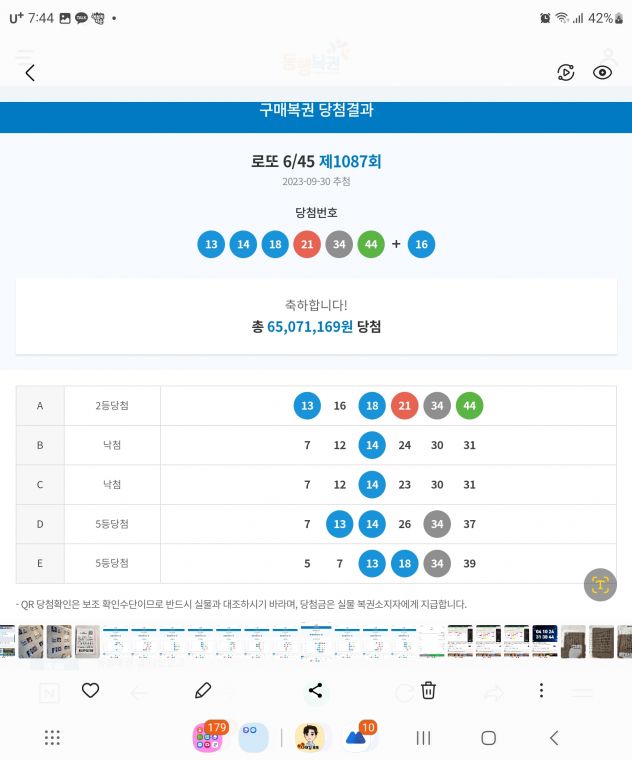
Task: Delete this image with trash icon
Action: 428,690
